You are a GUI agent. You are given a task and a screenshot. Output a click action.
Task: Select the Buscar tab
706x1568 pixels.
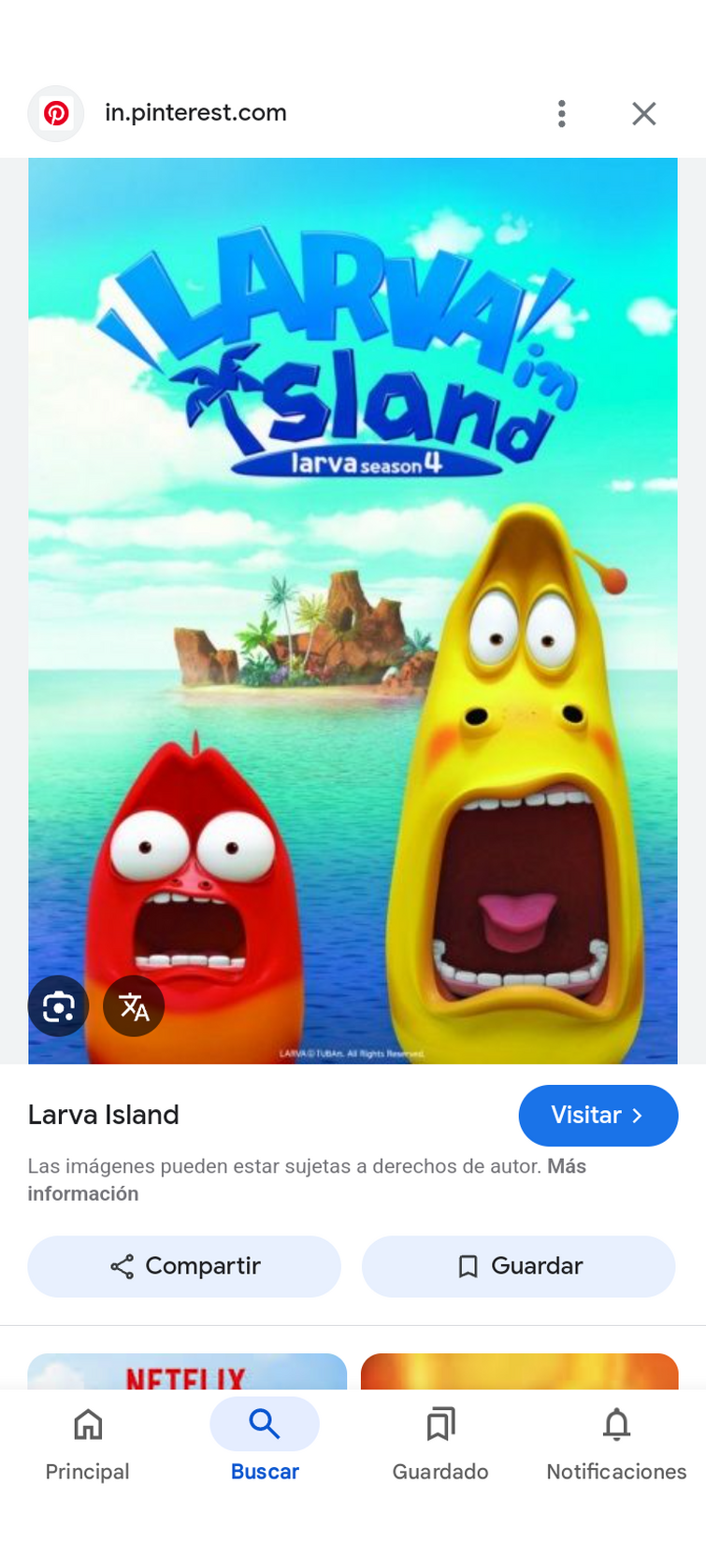pos(265,1444)
